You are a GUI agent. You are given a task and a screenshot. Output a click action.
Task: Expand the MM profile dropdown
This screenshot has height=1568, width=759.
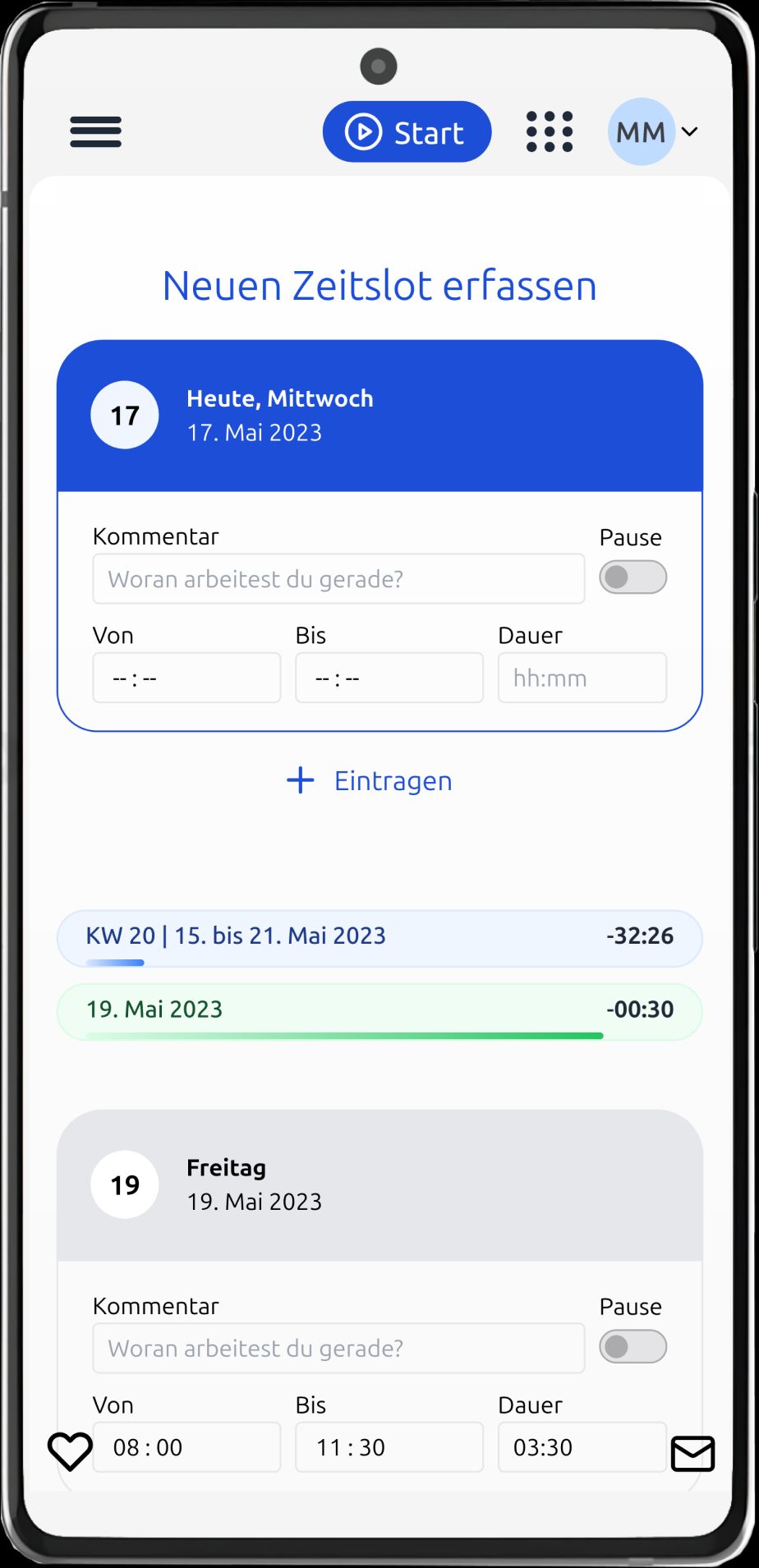(x=655, y=131)
